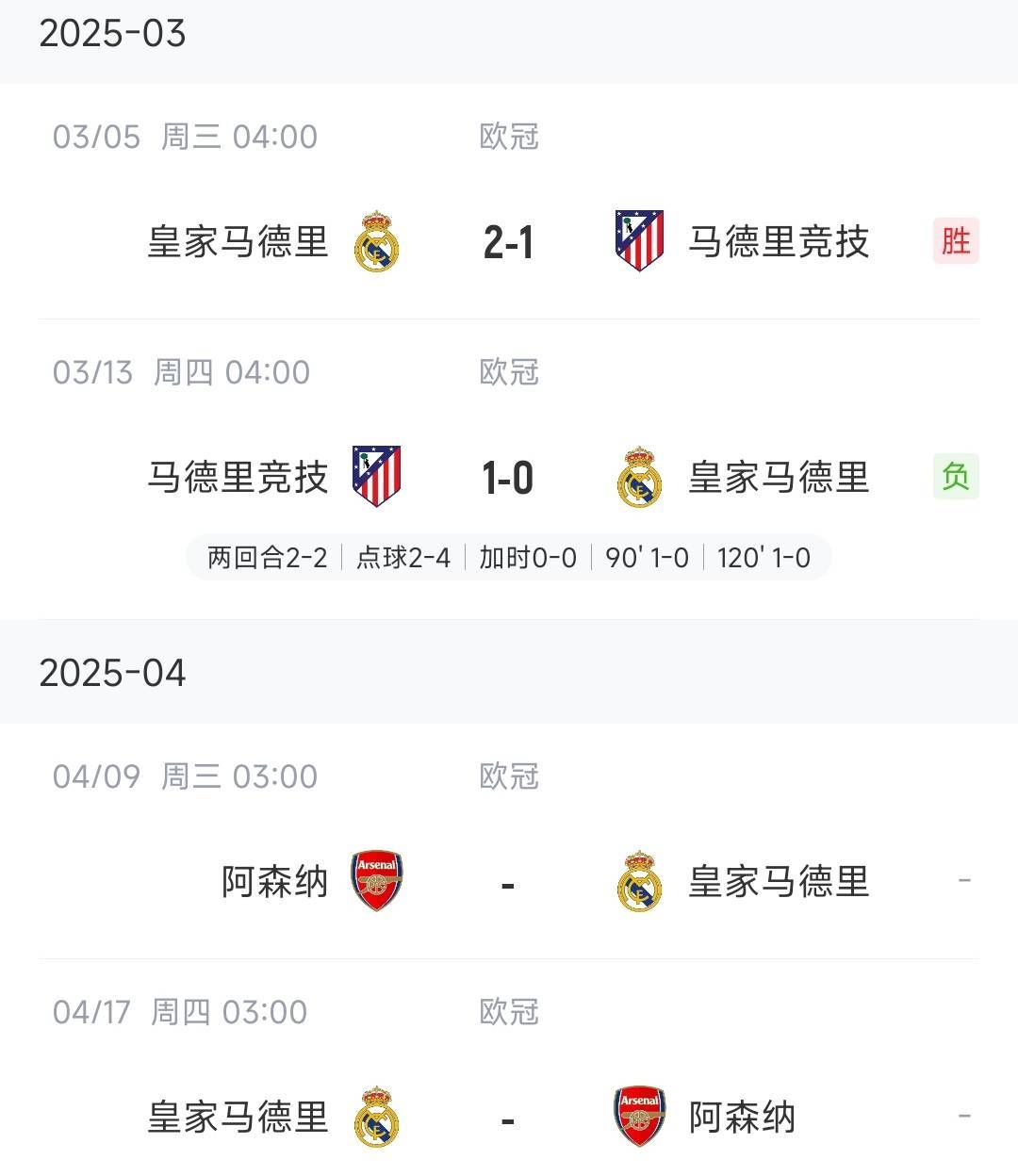The height and width of the screenshot is (1176, 1018).
Task: Select the 04/17 皇家马德里 vs 阿森纳 fixture
Action: (508, 1119)
